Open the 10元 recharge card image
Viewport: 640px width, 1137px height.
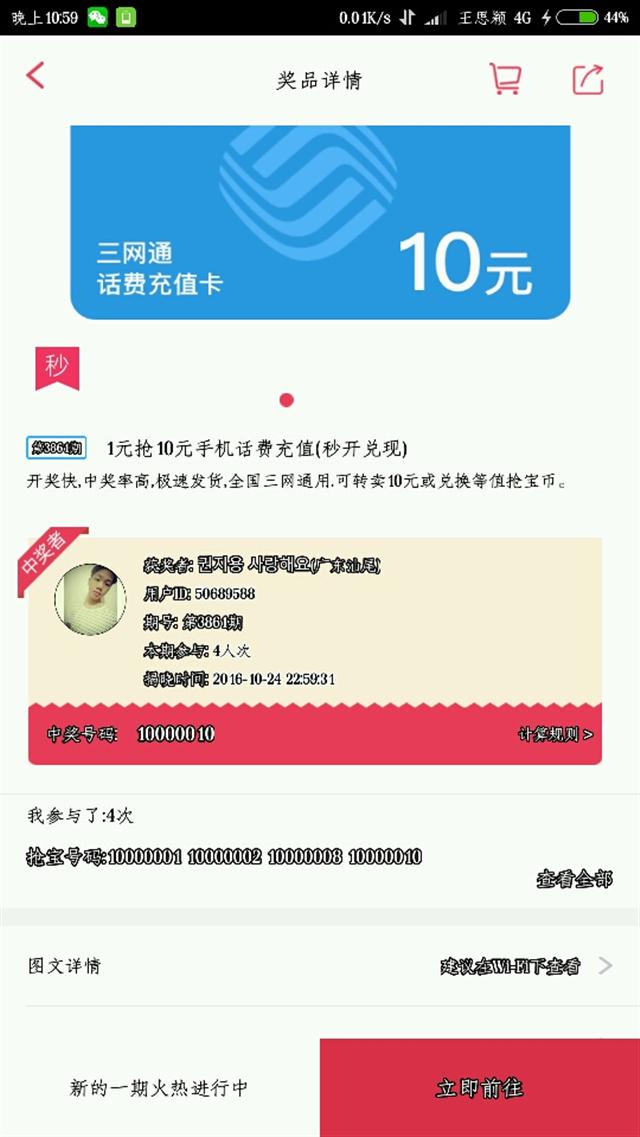click(320, 222)
